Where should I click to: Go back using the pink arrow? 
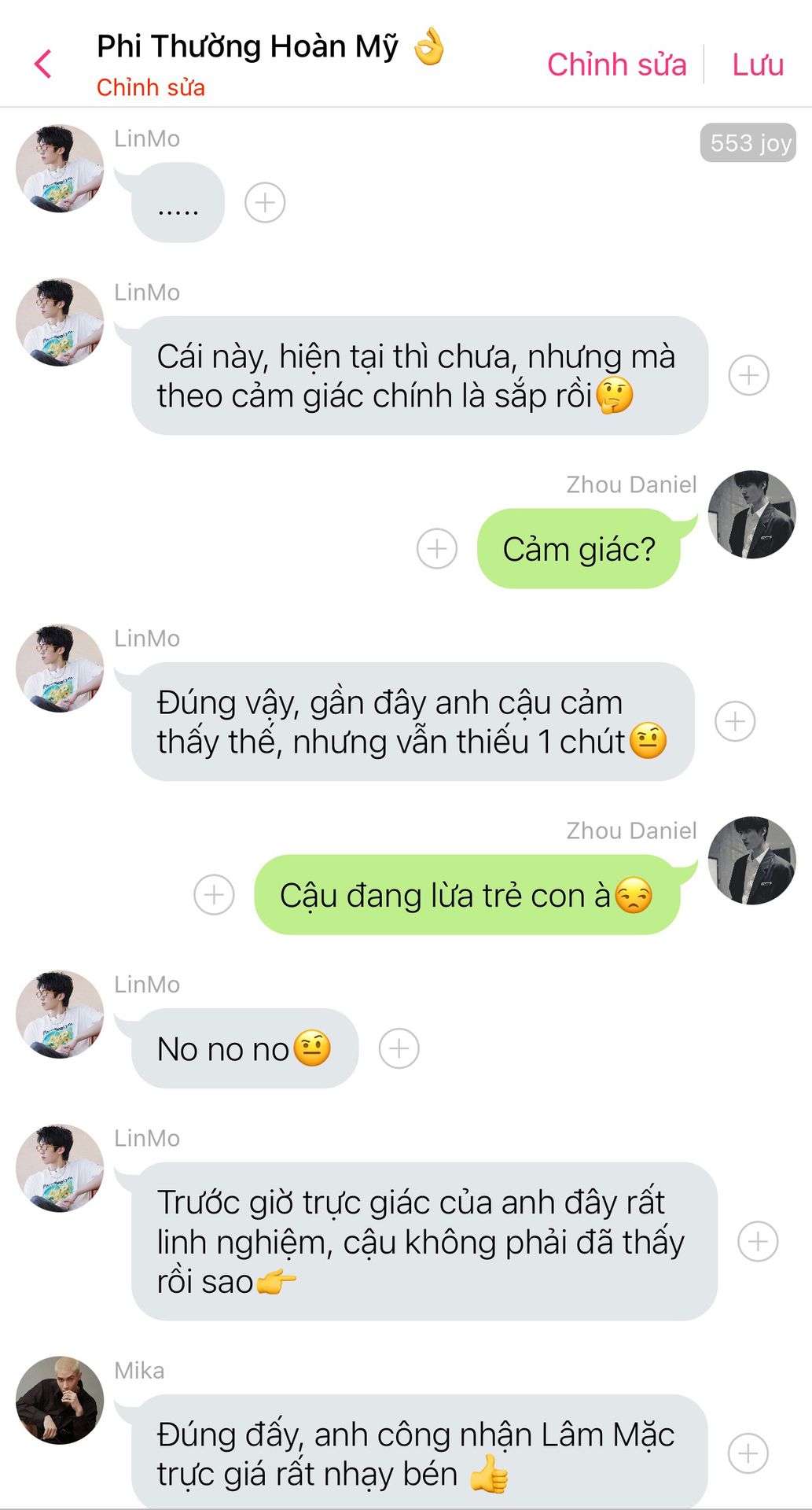click(43, 64)
